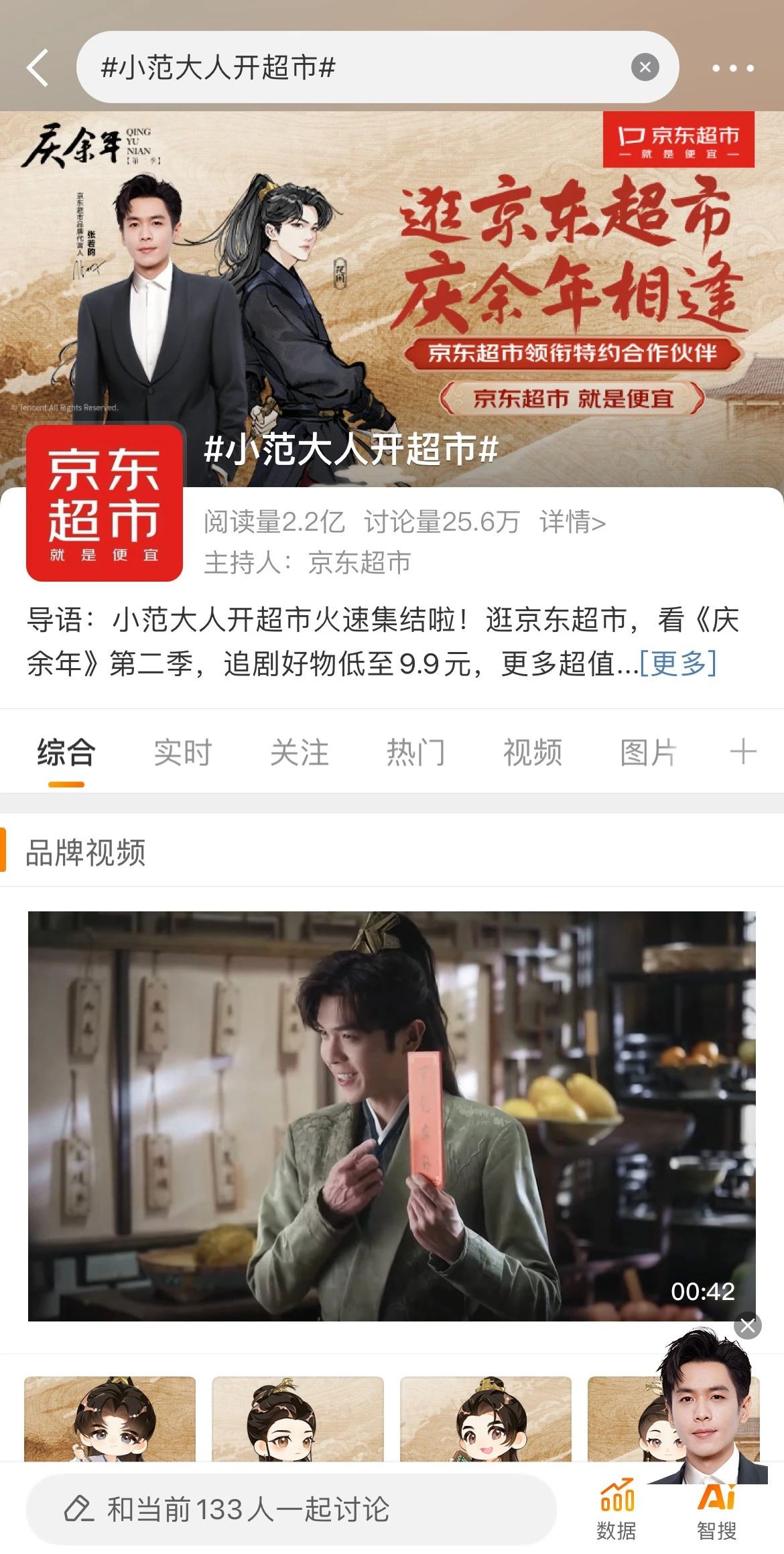Select the 综合 tab

(x=66, y=752)
